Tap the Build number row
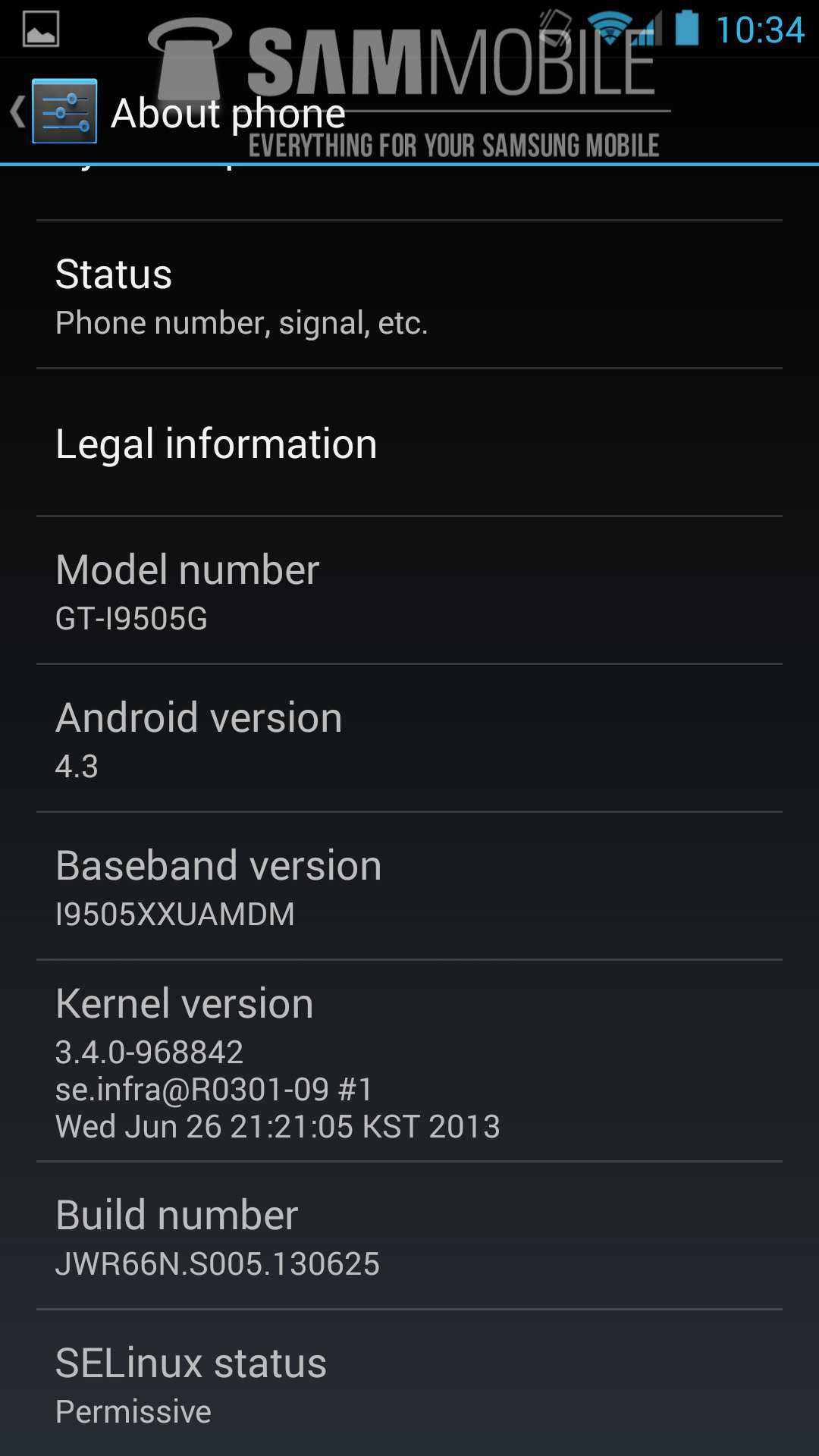Screen dimensions: 819x1456 tap(409, 1236)
